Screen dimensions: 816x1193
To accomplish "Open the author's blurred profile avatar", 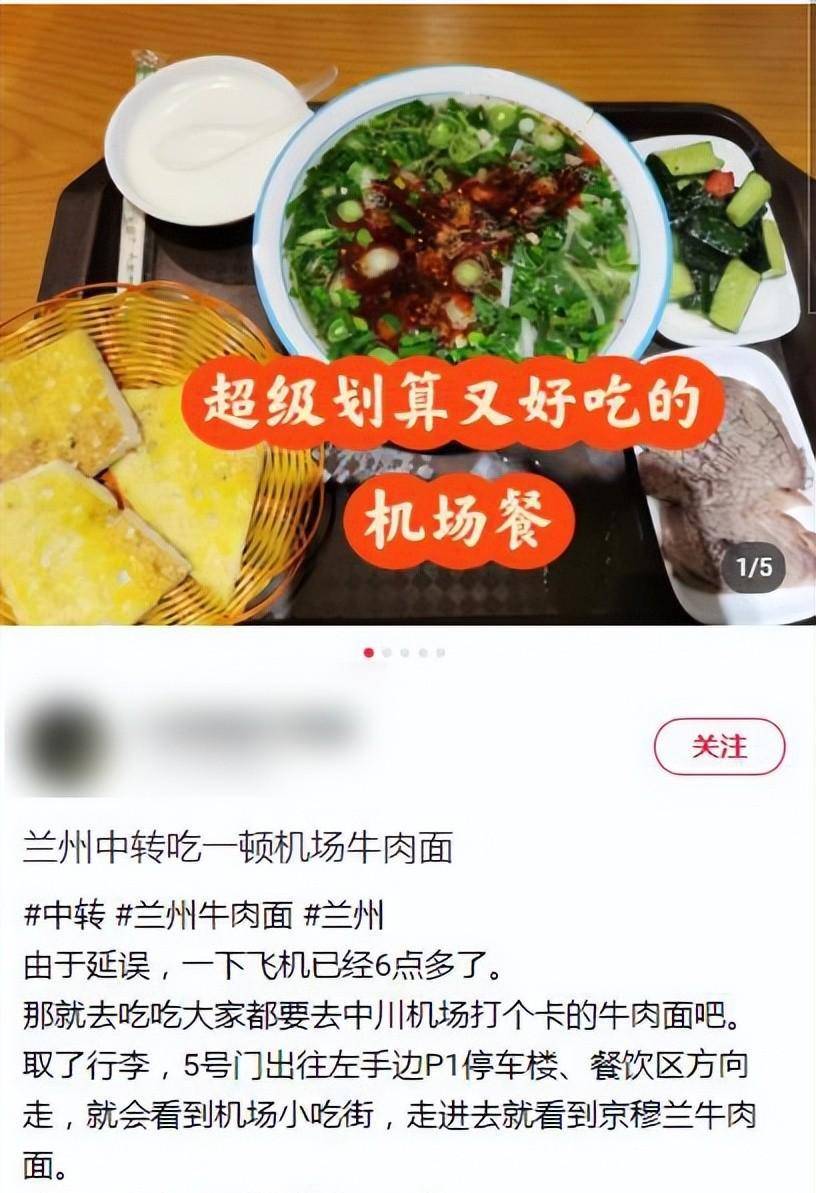I will coord(66,746).
